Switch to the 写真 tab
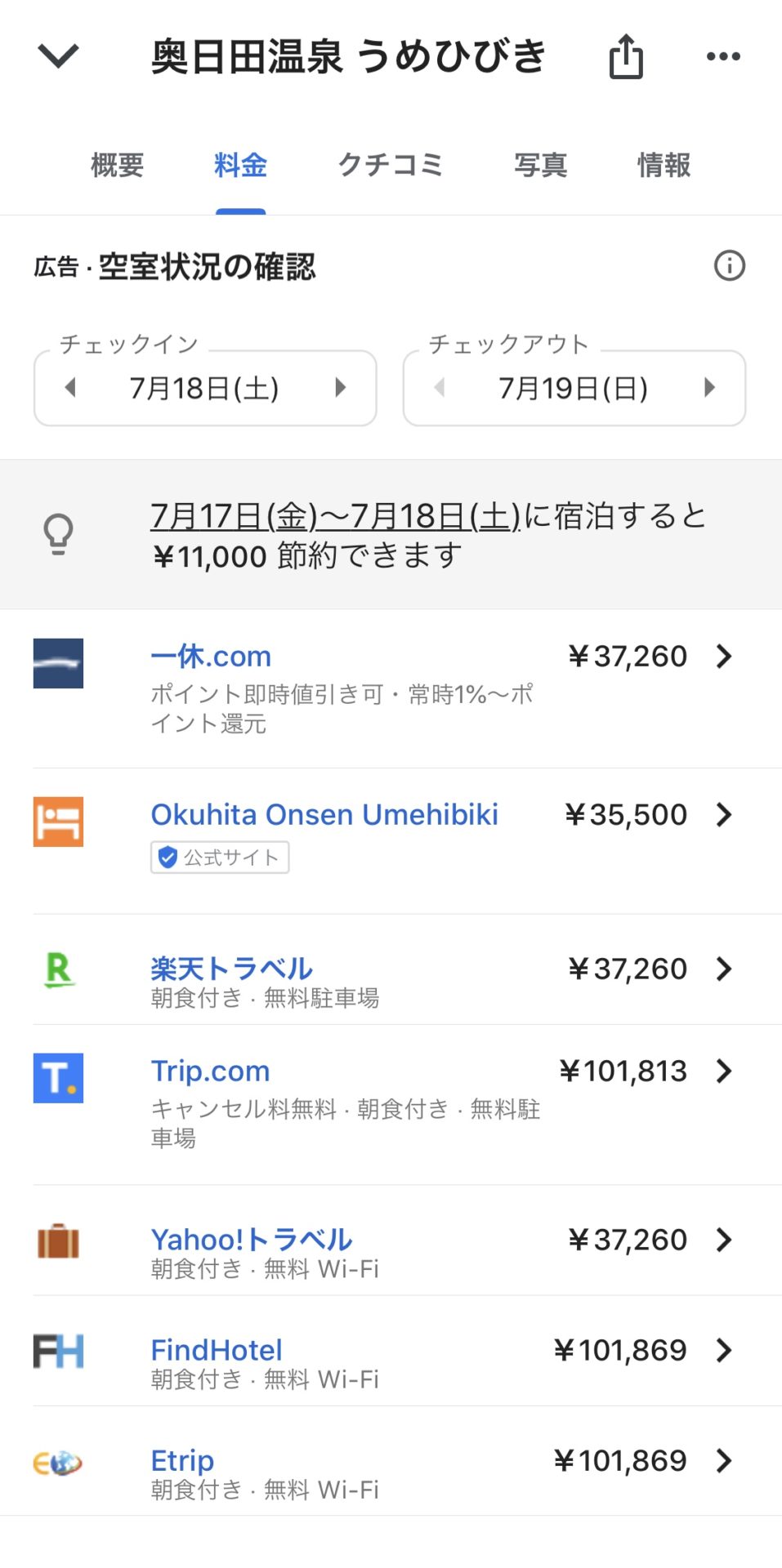The height and width of the screenshot is (1568, 782). coord(541,165)
